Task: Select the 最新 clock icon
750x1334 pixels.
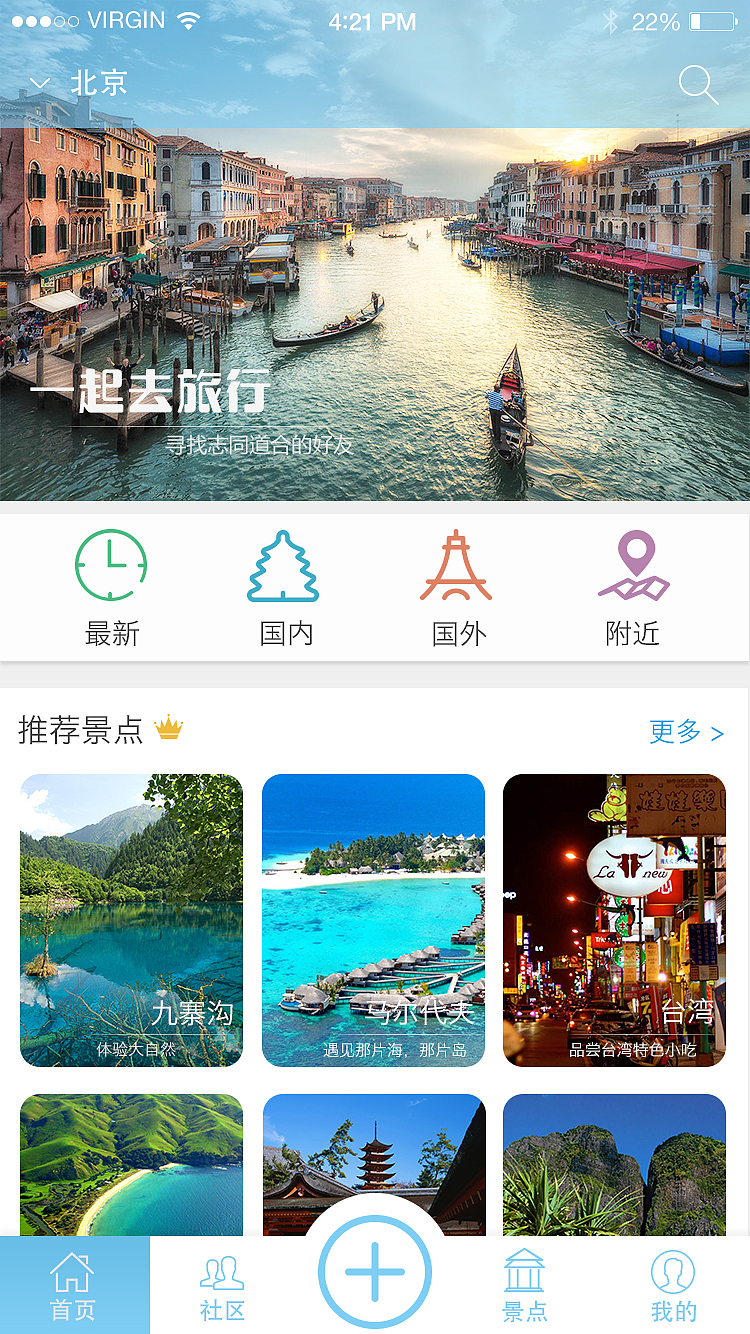Action: coord(110,565)
